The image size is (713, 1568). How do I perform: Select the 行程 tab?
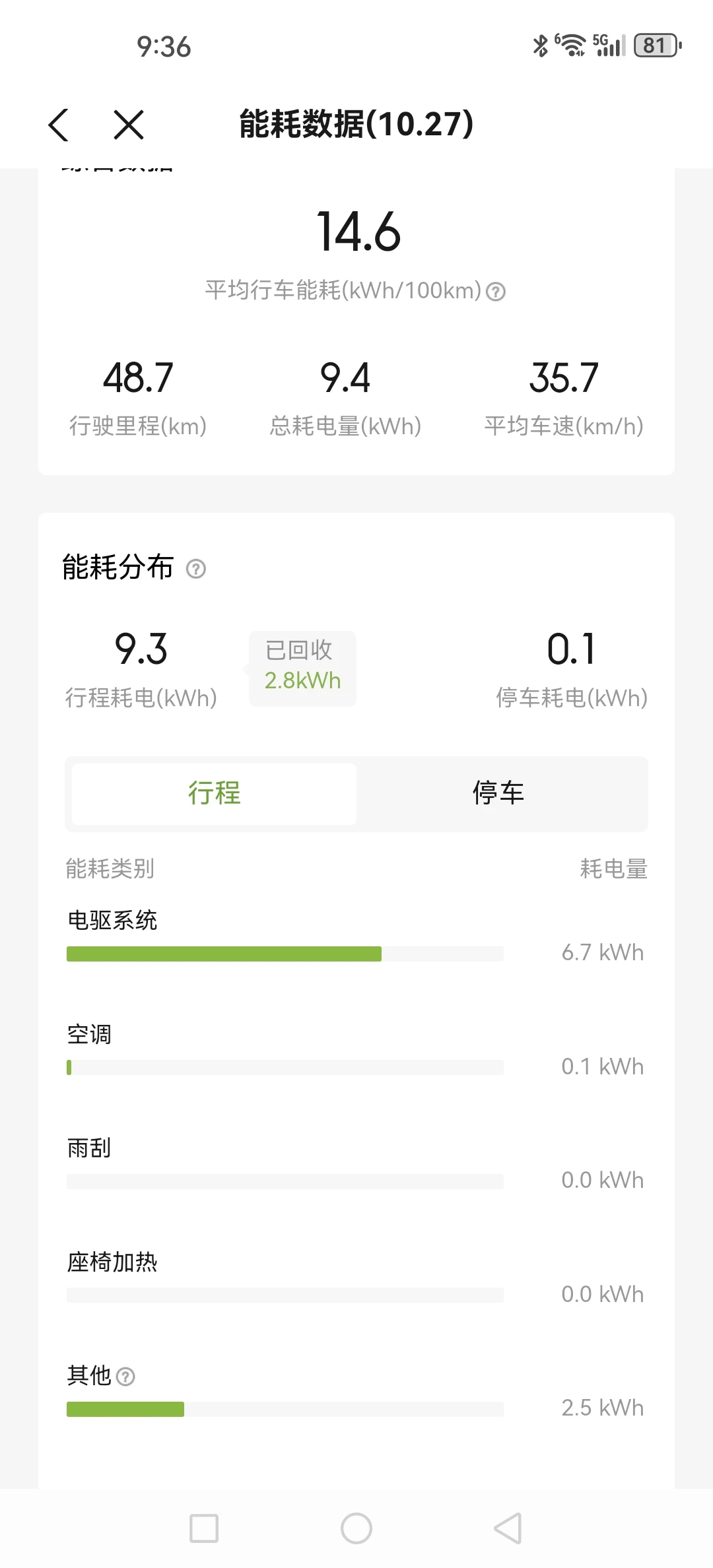[214, 793]
